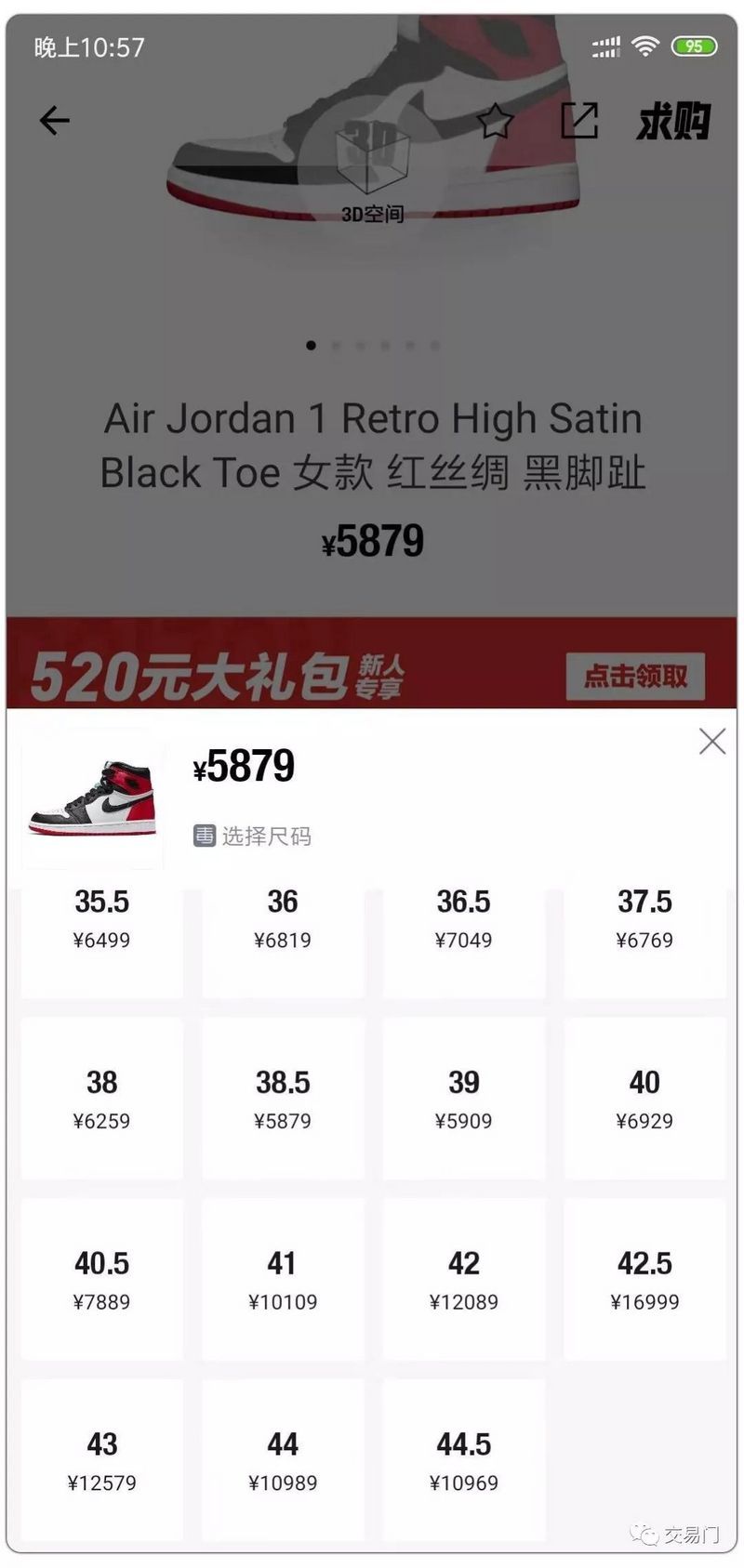Close the size selection sheet

[711, 741]
